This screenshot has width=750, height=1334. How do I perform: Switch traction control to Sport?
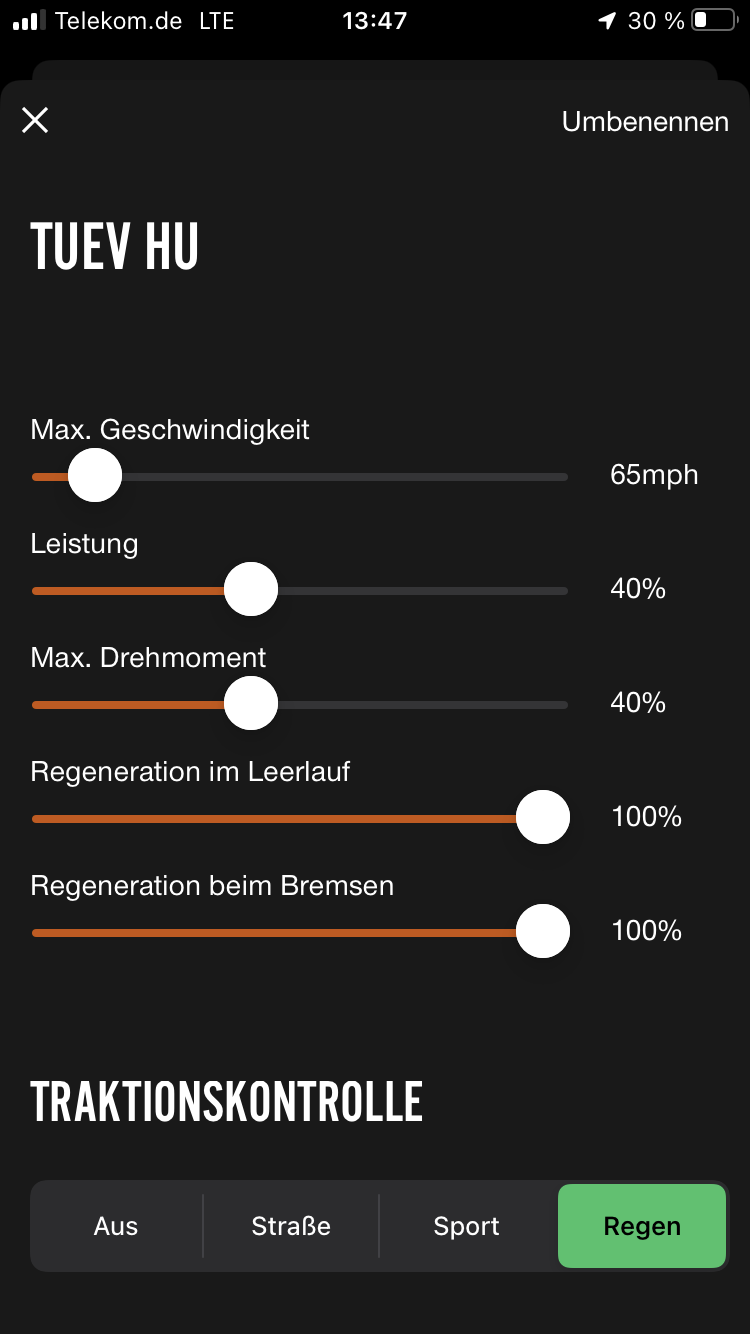point(466,1226)
